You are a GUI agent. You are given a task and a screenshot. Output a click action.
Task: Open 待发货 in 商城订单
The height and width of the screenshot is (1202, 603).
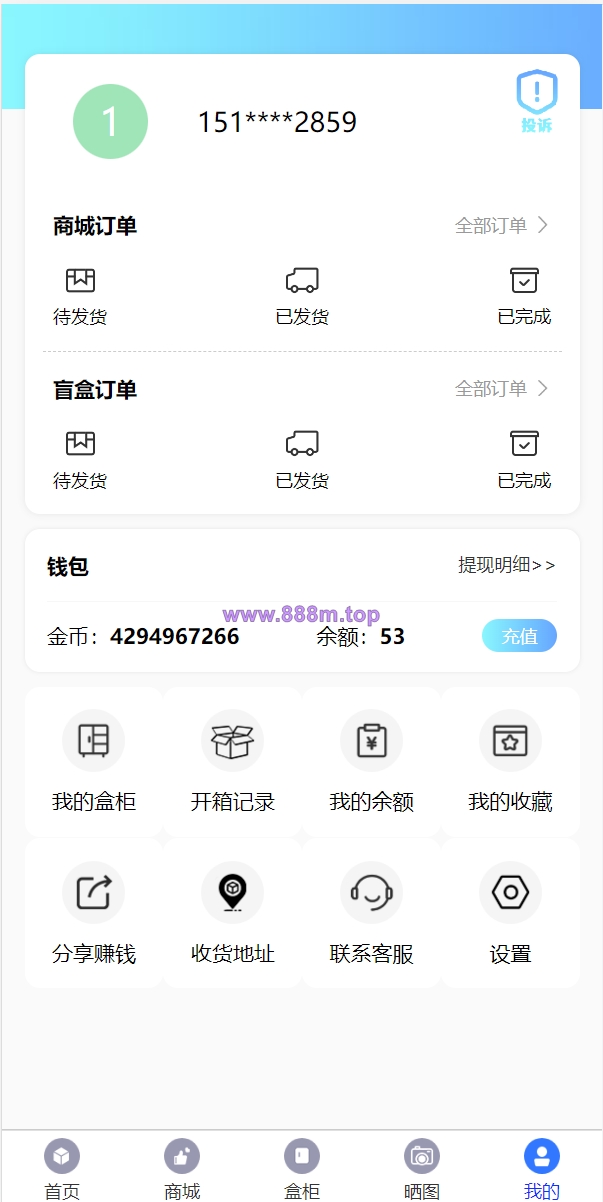pos(80,297)
